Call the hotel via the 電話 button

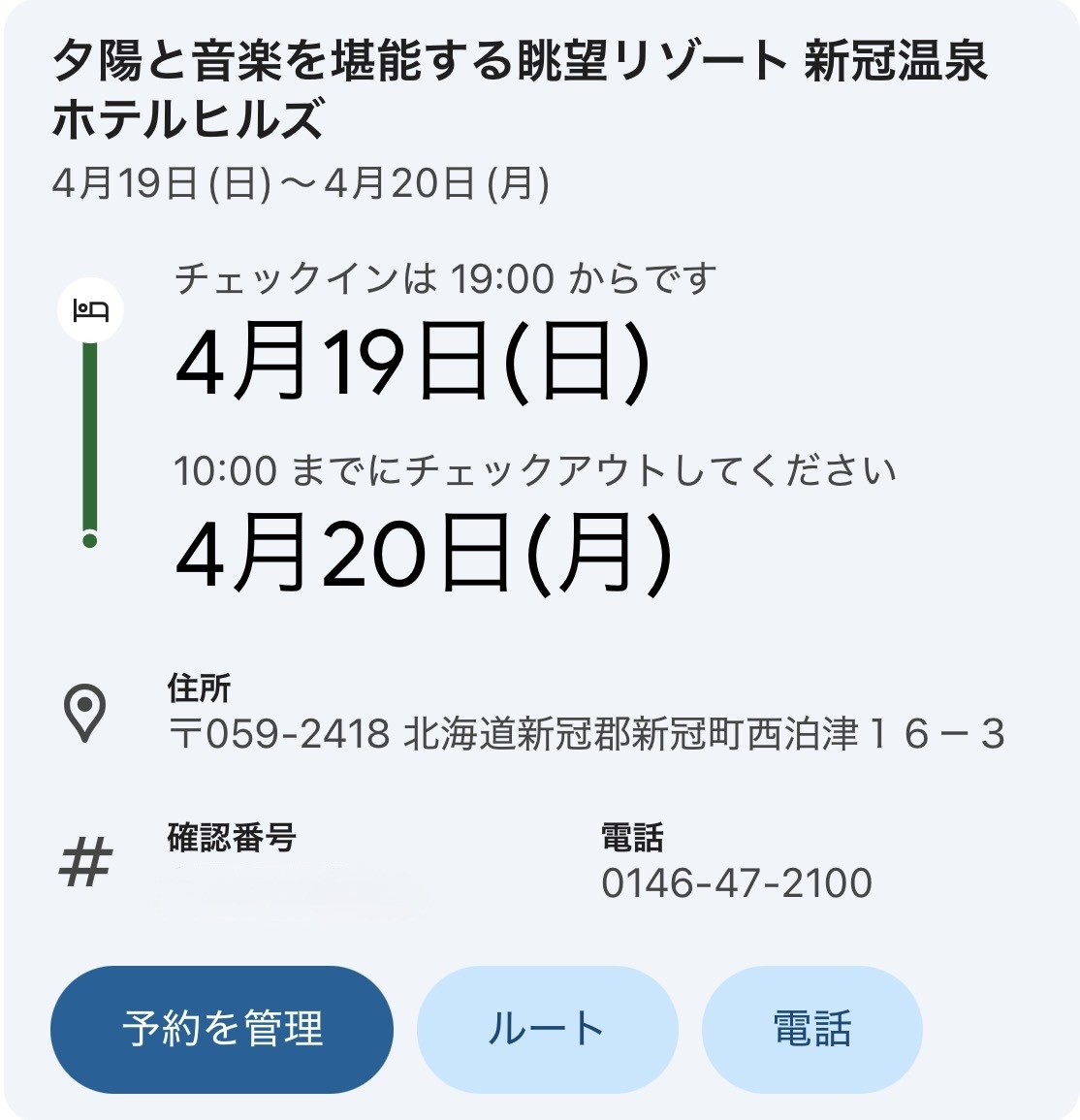[811, 1029]
